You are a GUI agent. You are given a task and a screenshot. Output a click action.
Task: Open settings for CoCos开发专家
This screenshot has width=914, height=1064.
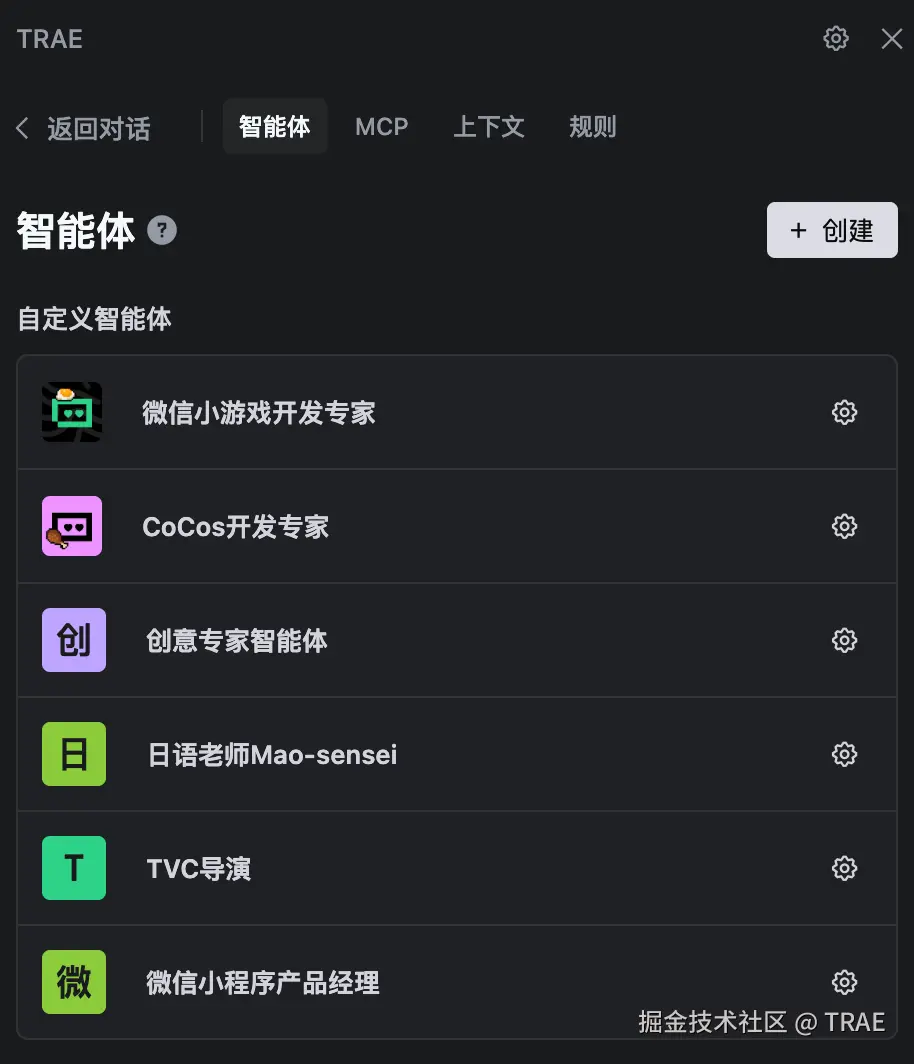coord(845,527)
